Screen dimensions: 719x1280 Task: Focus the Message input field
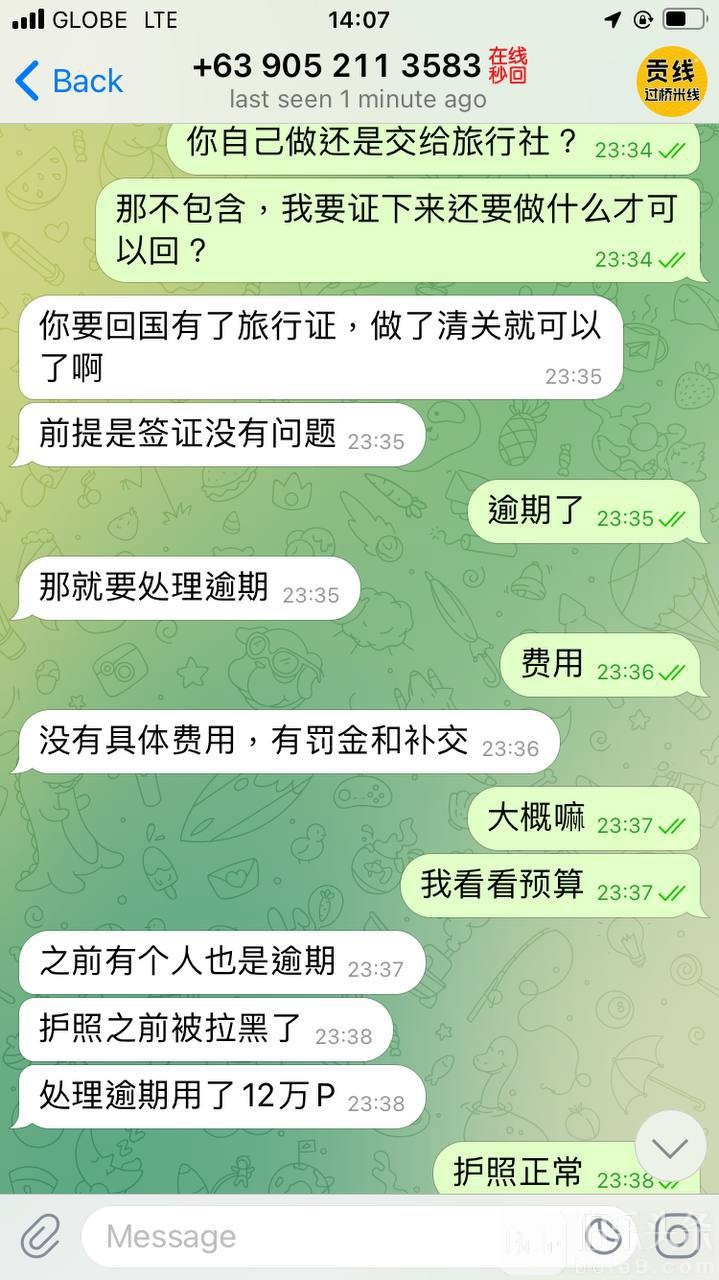click(330, 1237)
